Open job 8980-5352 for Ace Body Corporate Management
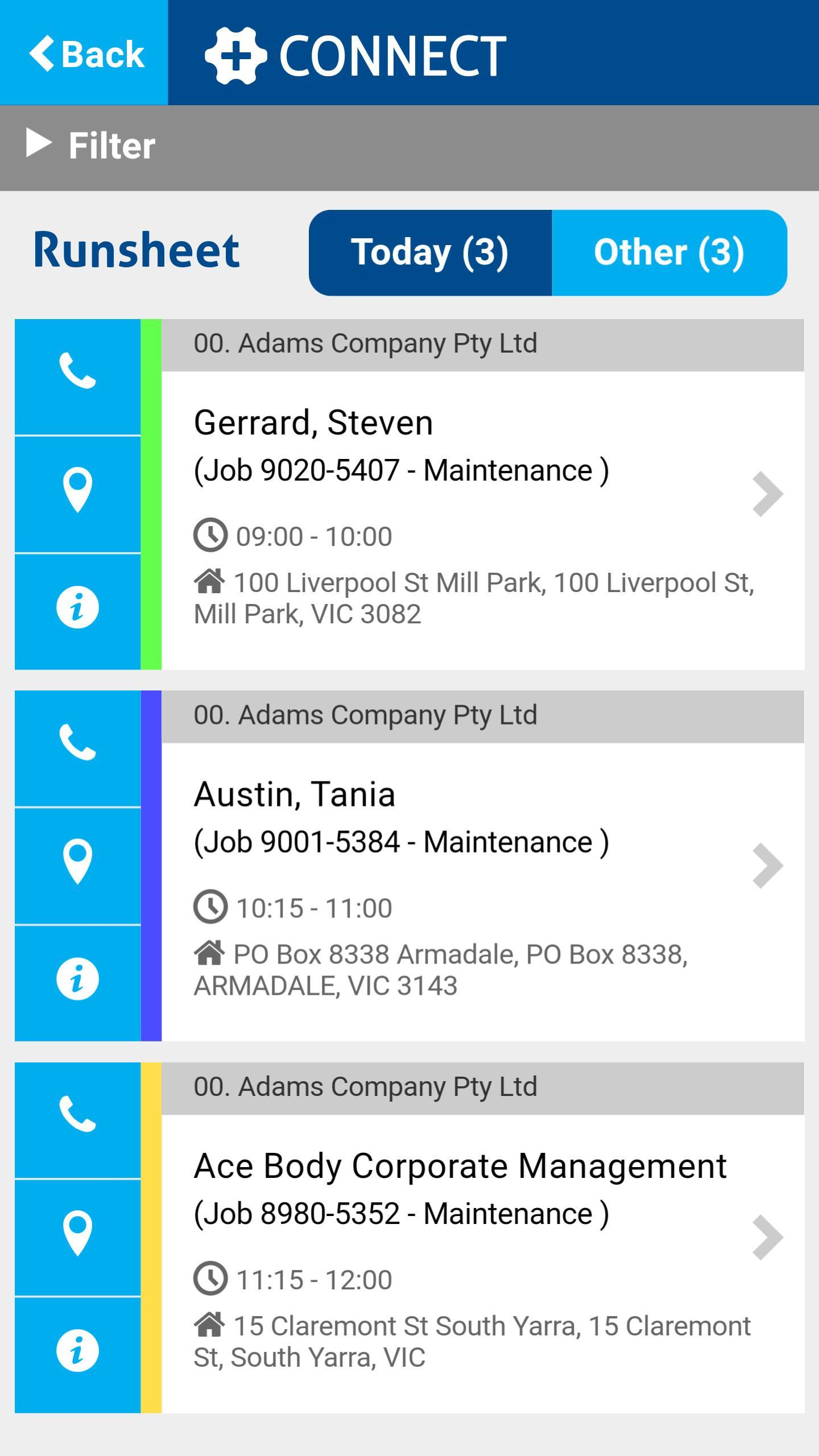819x1456 pixels. coord(482,1237)
